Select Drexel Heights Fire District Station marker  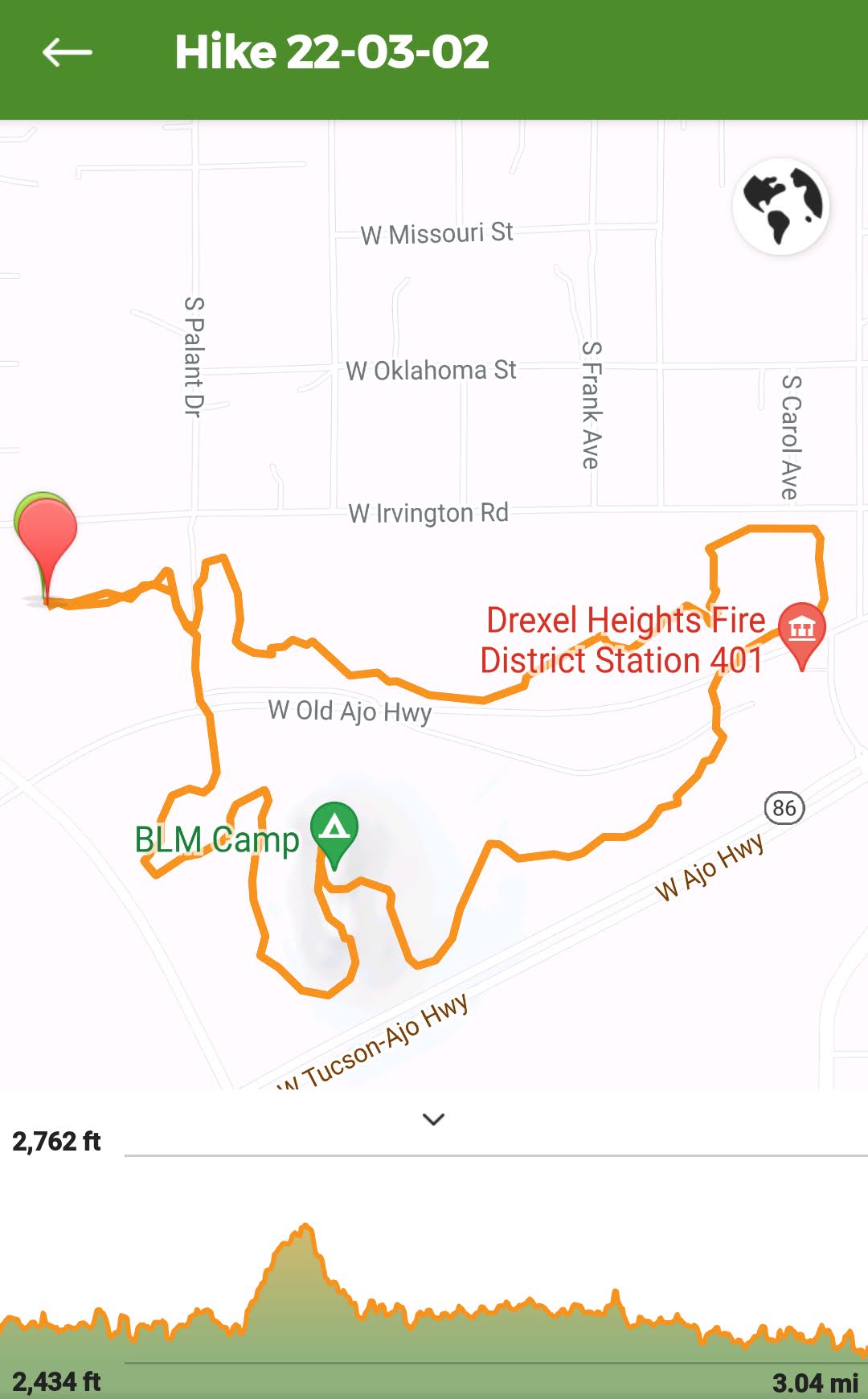click(x=801, y=630)
